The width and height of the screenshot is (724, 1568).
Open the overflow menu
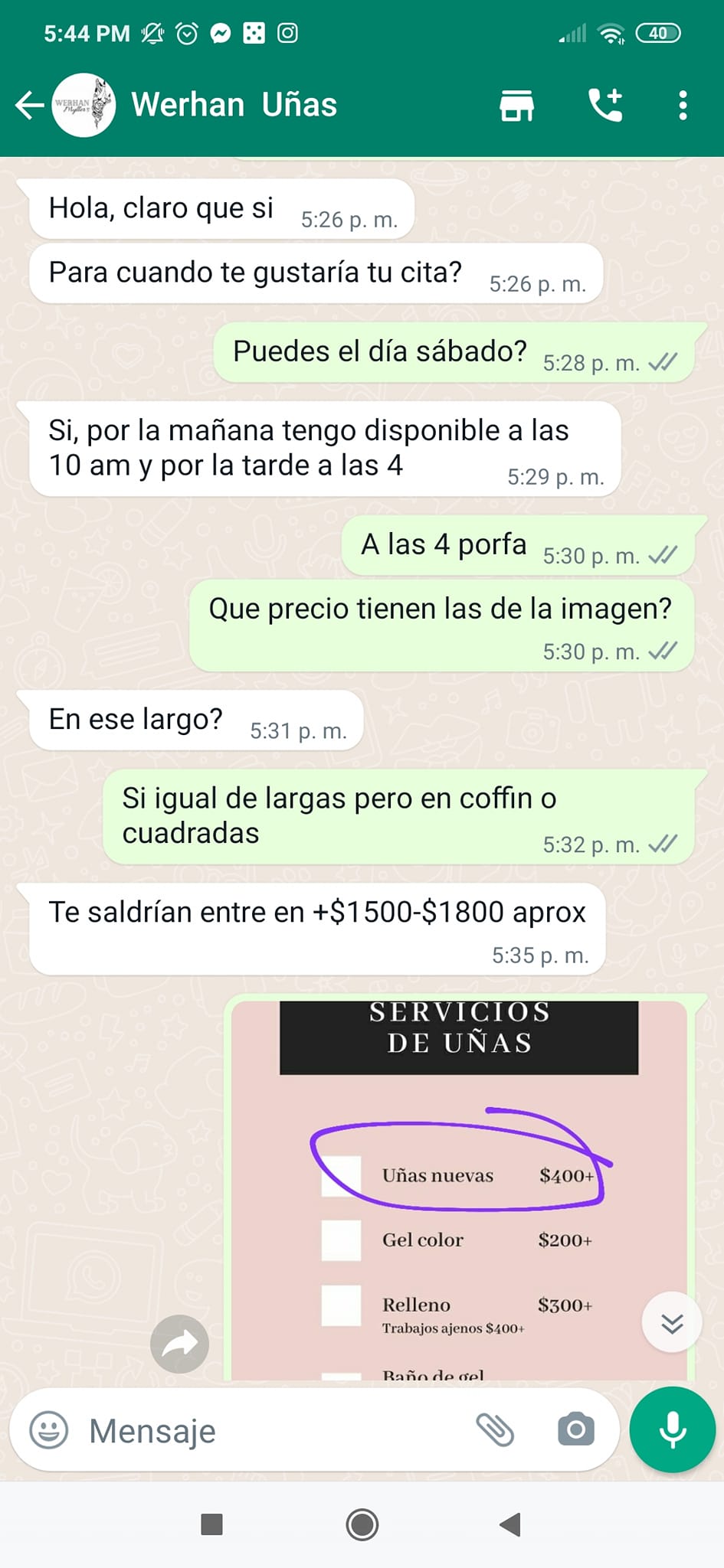click(x=683, y=105)
